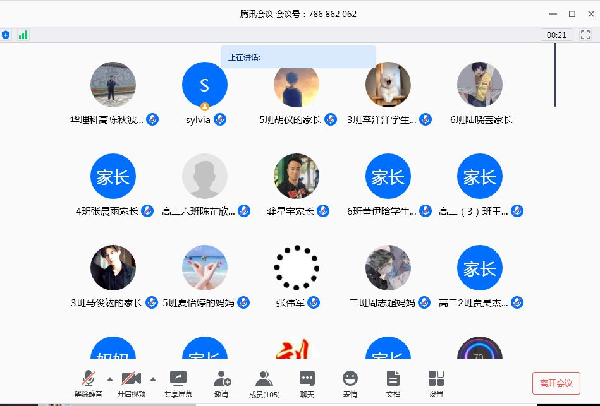Tap the meeting info shield icon
The width and height of the screenshot is (600, 406).
[6, 34]
